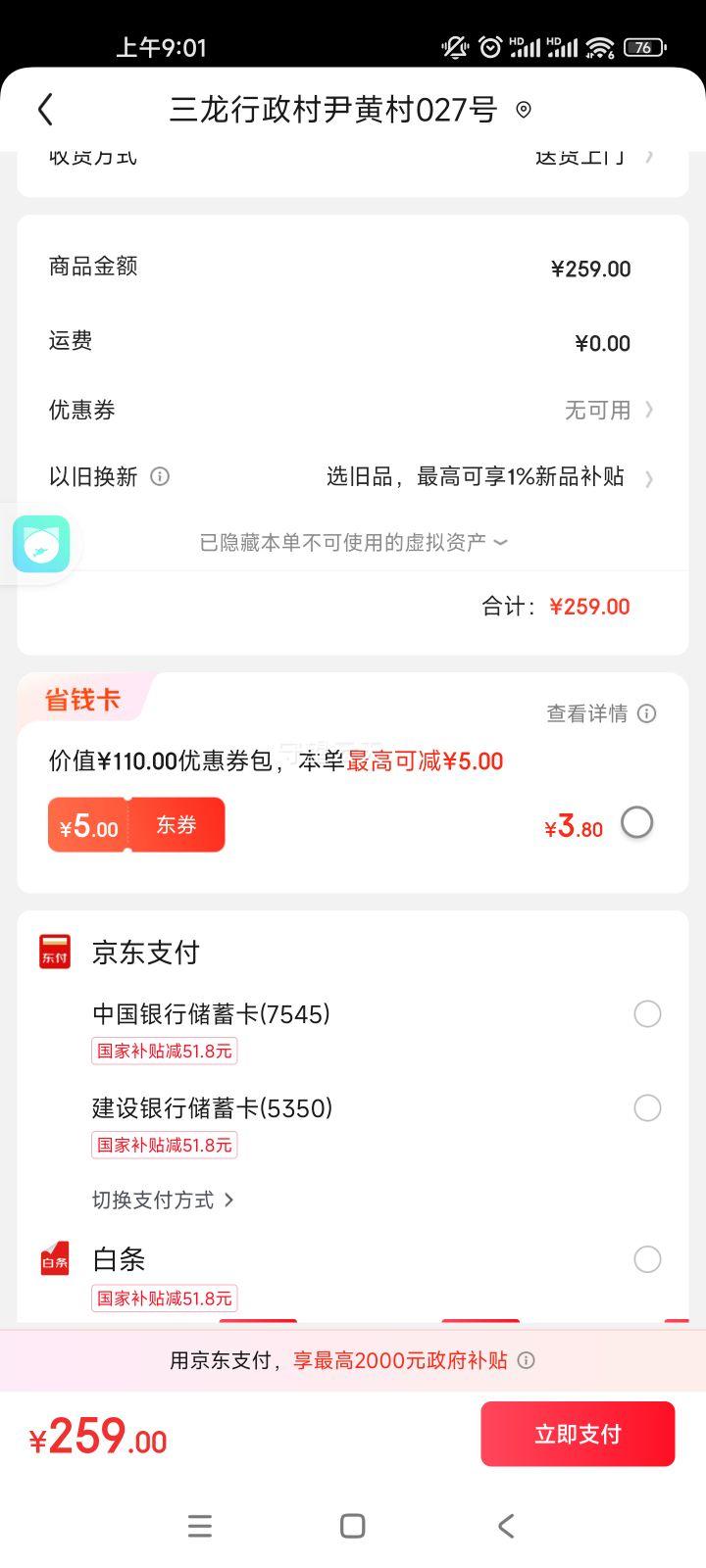Screen dimensions: 706x1568
Task: Select the 省钱卡 ¥3.80 radio option
Action: [x=636, y=822]
